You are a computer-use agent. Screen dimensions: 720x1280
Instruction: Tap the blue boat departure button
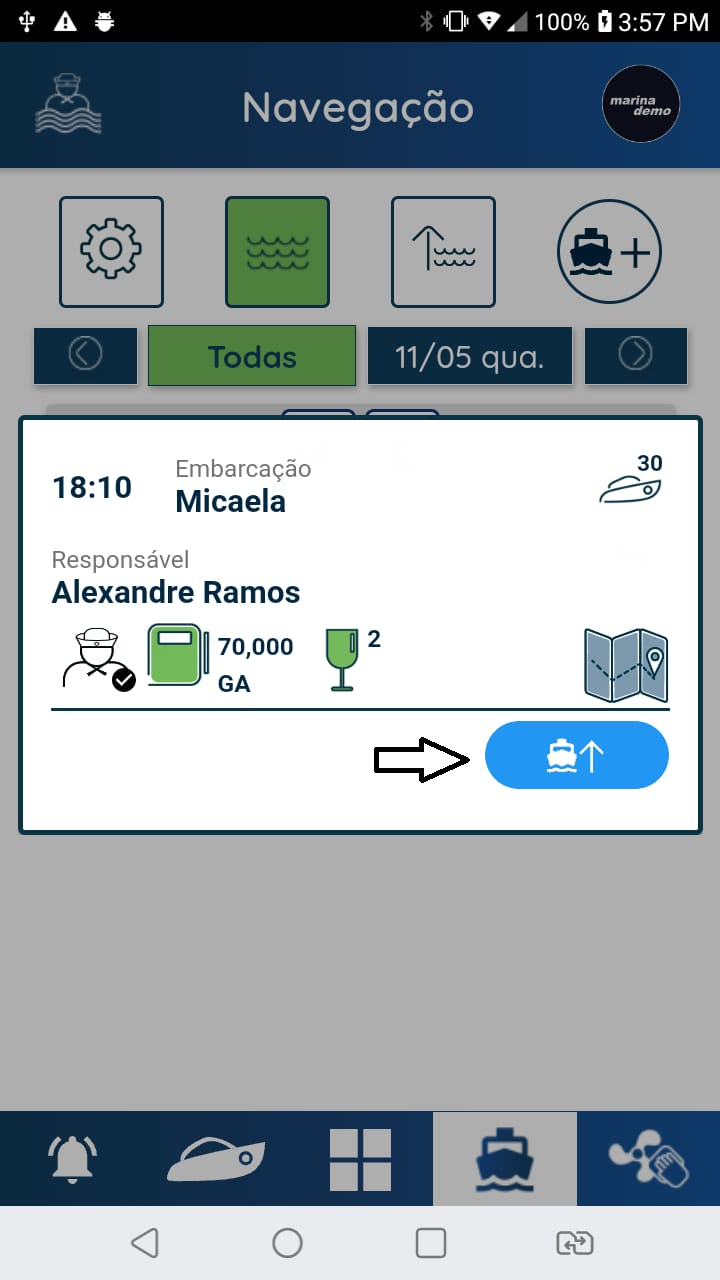click(x=576, y=755)
